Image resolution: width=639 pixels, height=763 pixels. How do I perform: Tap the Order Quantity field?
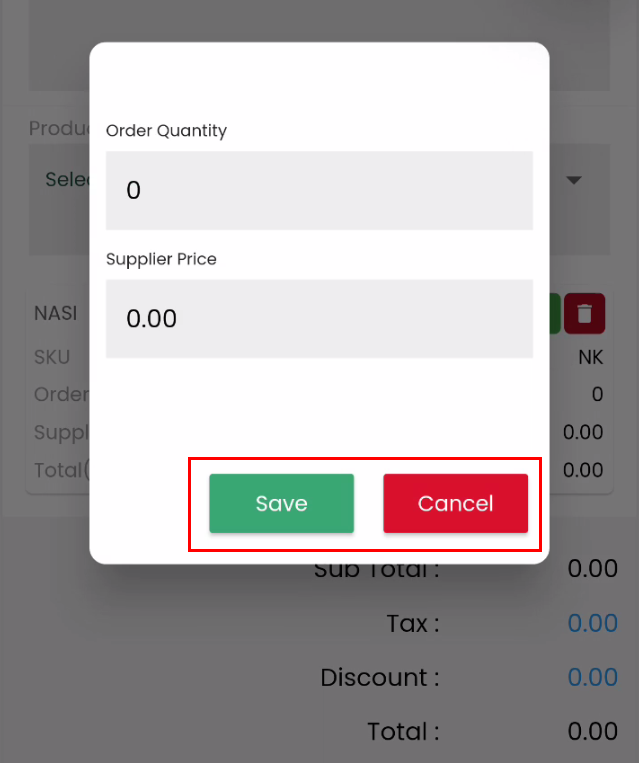click(319, 190)
